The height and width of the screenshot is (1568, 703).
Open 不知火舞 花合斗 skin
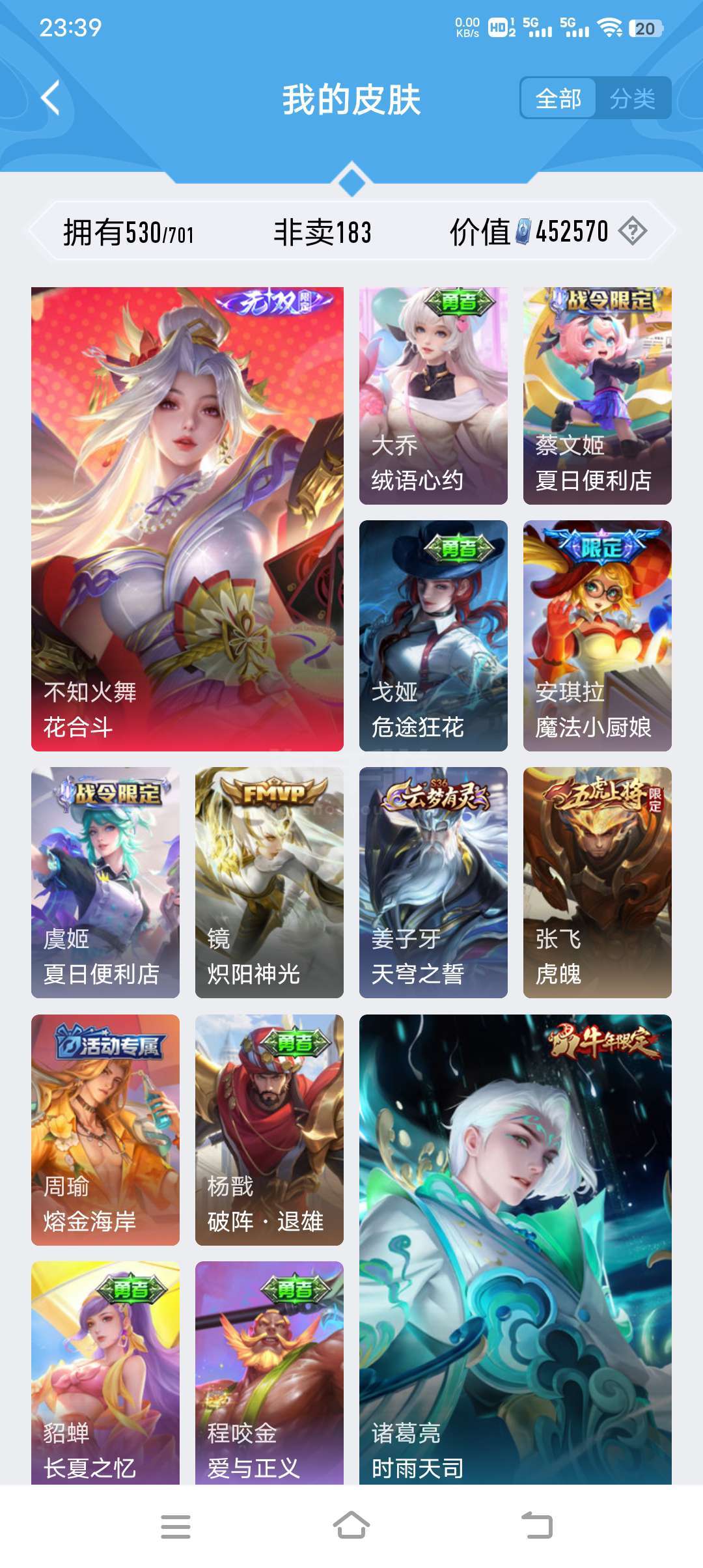[x=187, y=519]
